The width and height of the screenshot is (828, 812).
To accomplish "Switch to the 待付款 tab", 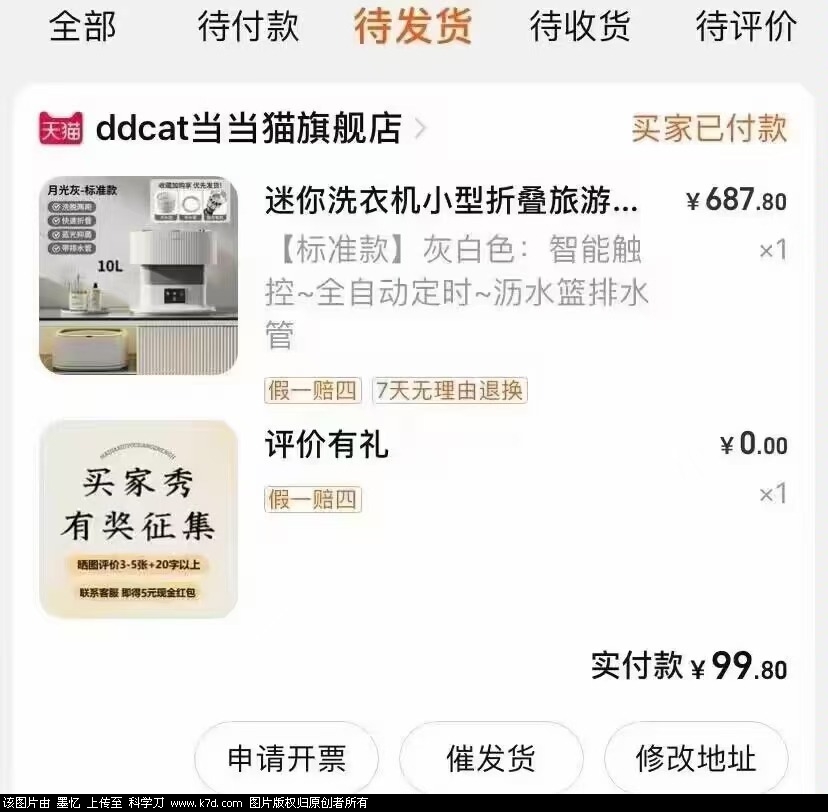I will pyautogui.click(x=248, y=27).
